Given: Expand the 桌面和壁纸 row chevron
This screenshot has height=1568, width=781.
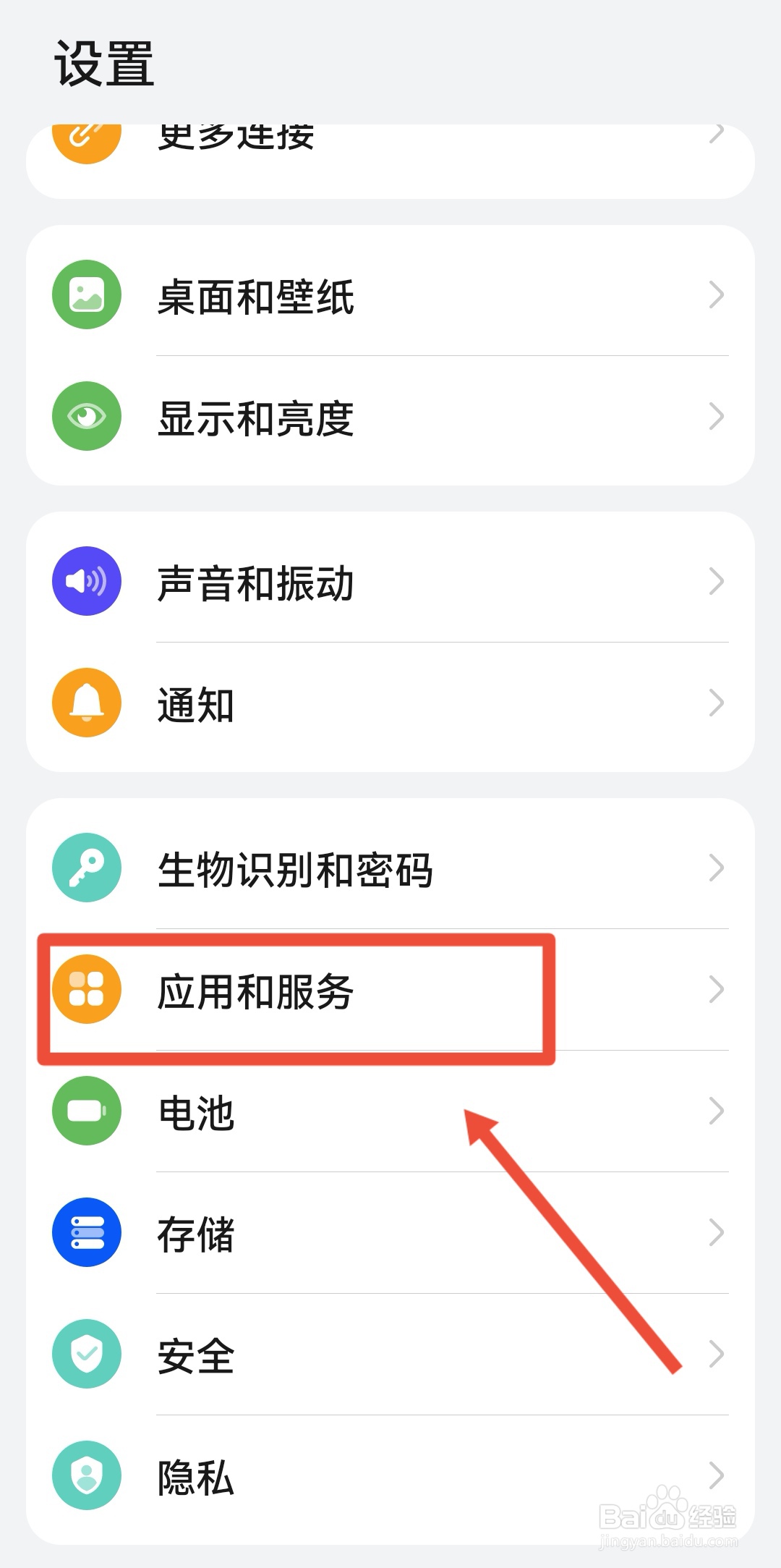Looking at the screenshot, I should click(716, 294).
